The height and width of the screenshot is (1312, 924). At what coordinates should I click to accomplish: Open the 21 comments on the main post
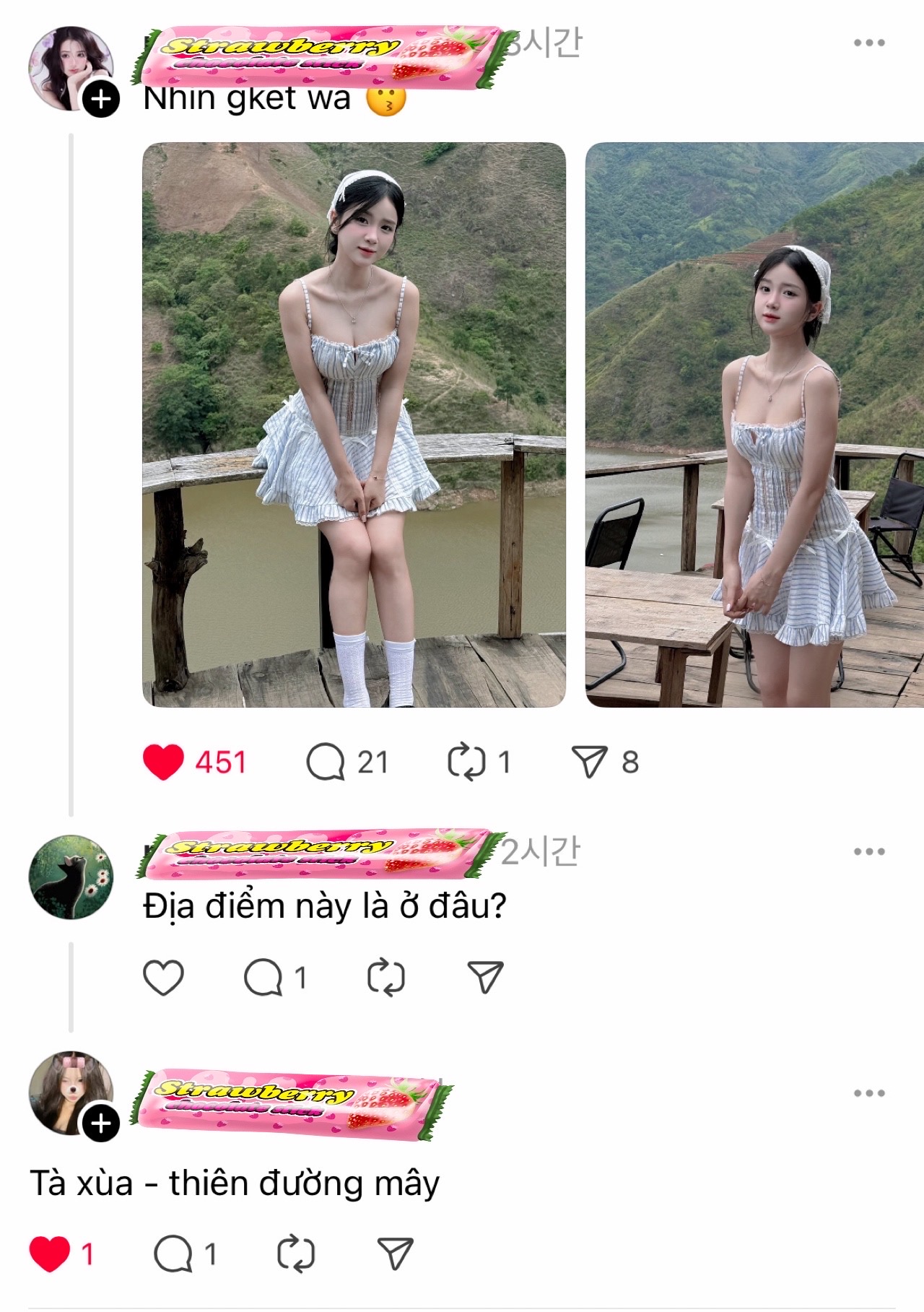(x=326, y=763)
